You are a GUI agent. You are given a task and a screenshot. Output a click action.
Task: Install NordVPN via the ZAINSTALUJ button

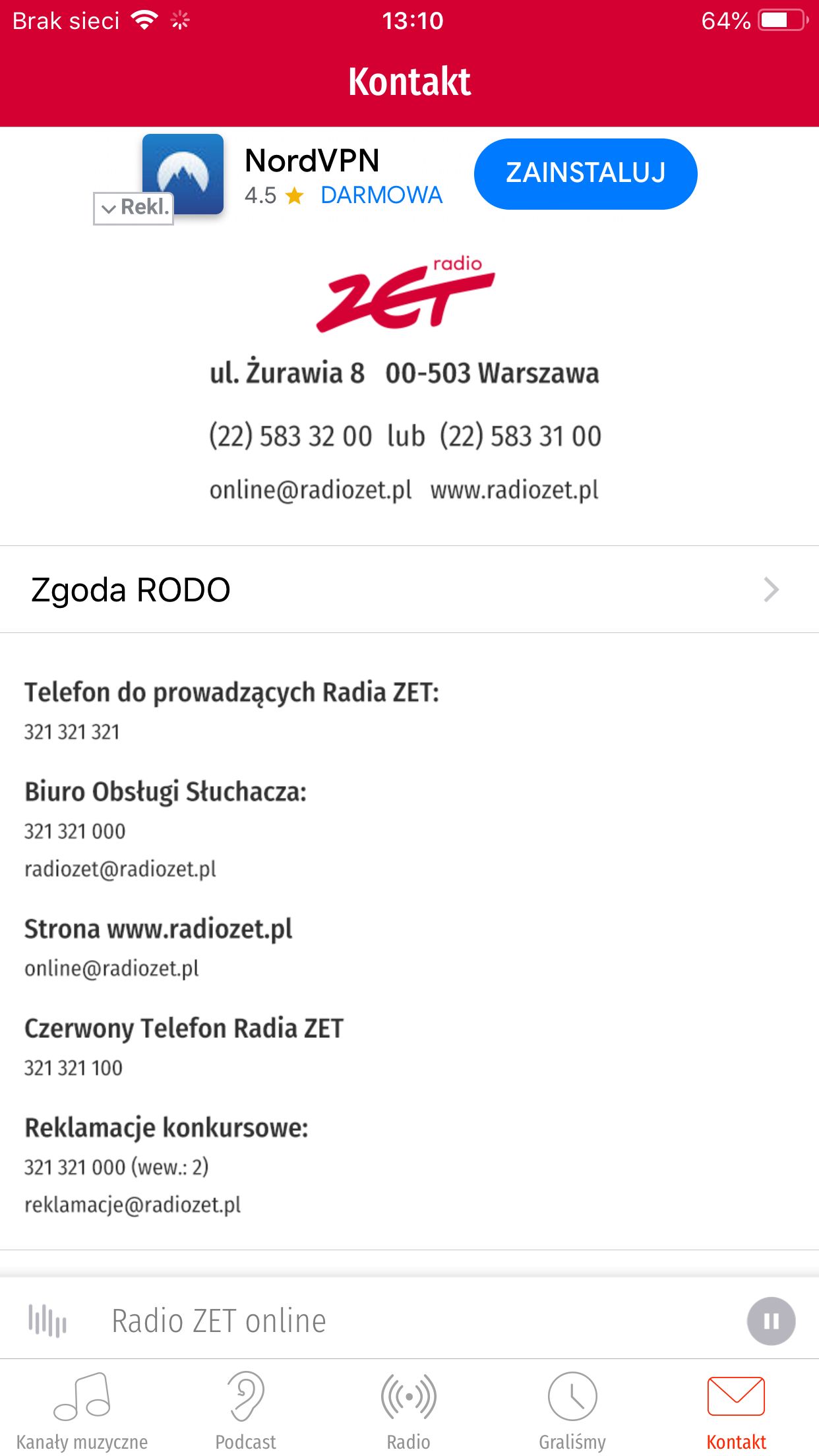tap(586, 173)
